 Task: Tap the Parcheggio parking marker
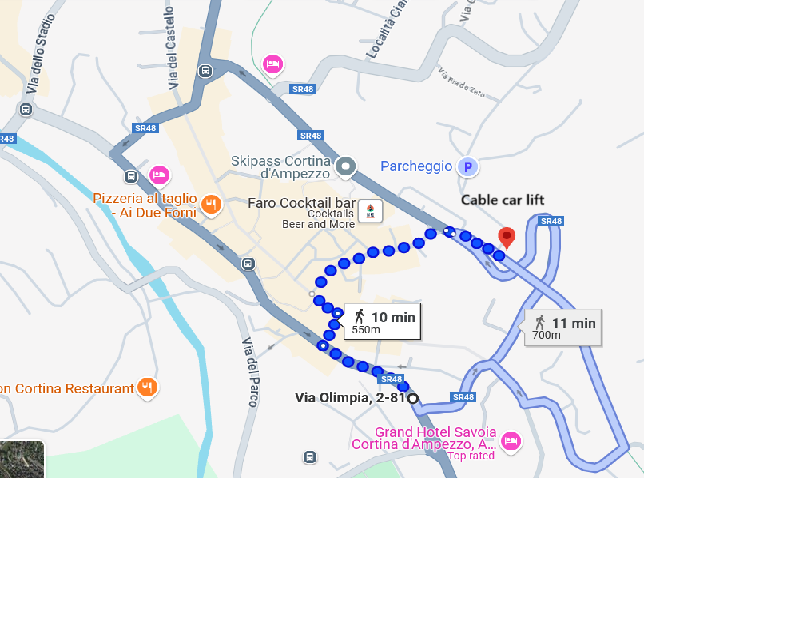pos(467,167)
